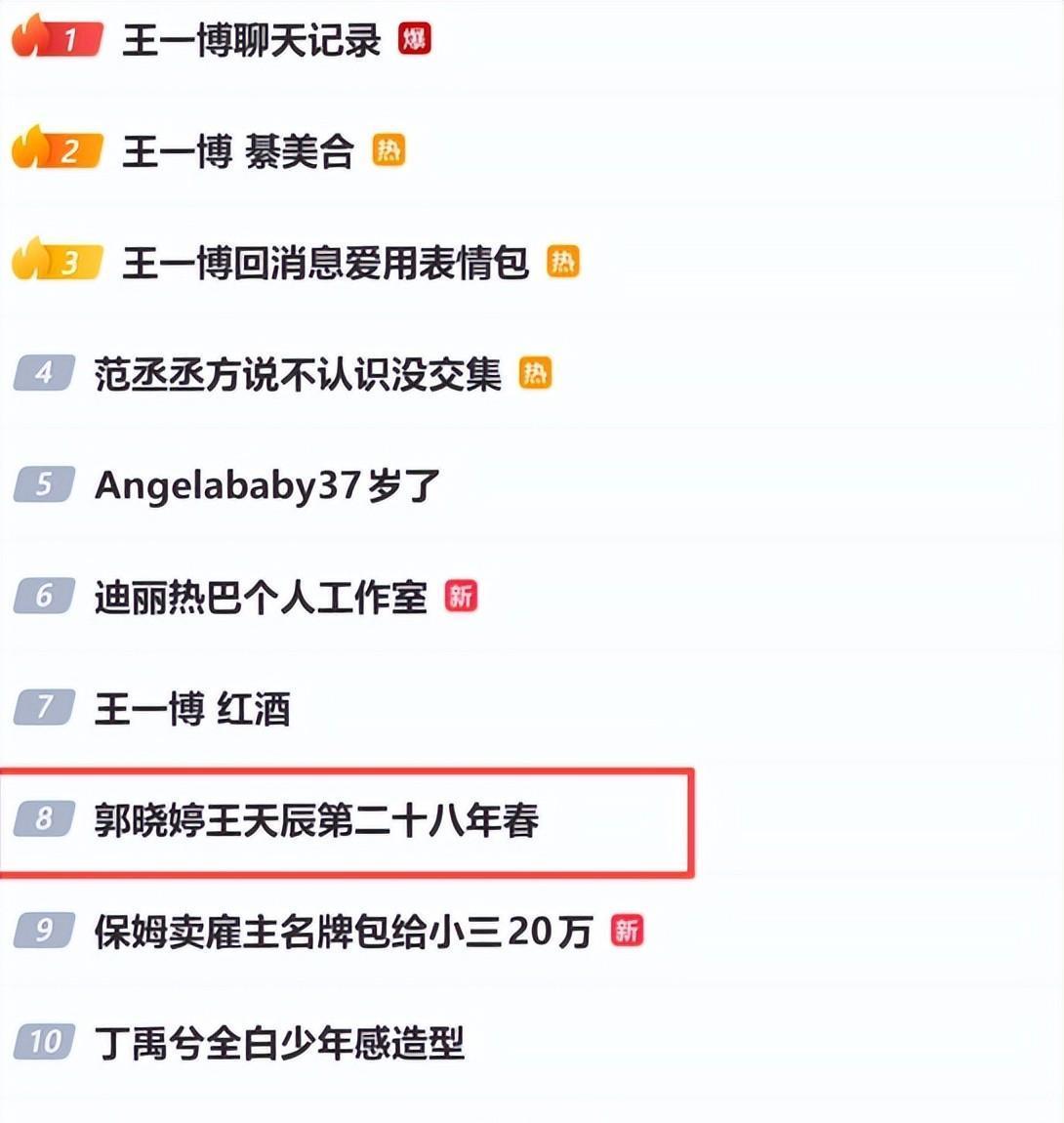Viewport: 1064px width, 1123px height.
Task: Open the trending topic 王一博聊天记录
Action: [x=251, y=41]
